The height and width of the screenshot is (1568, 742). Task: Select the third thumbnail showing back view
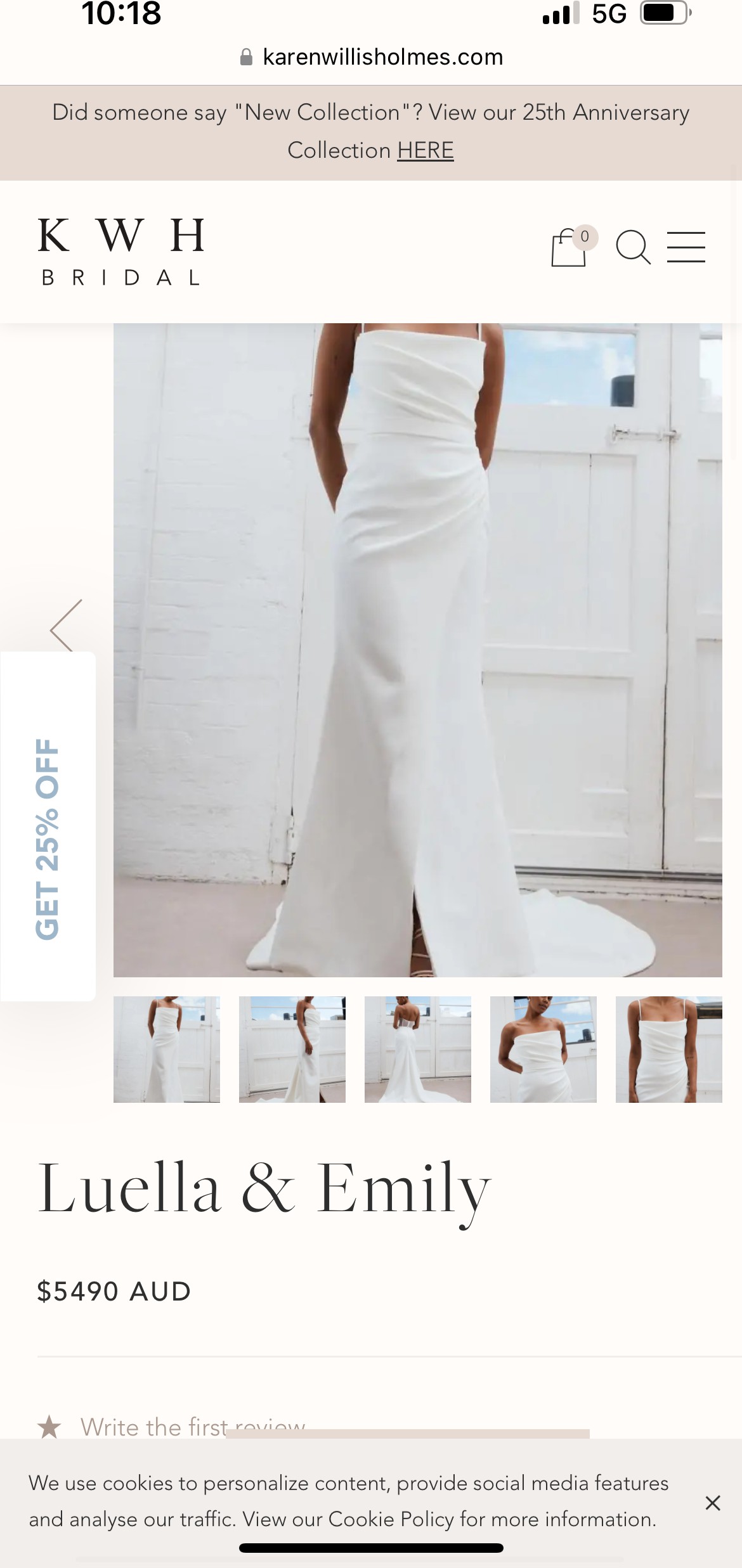point(418,1050)
